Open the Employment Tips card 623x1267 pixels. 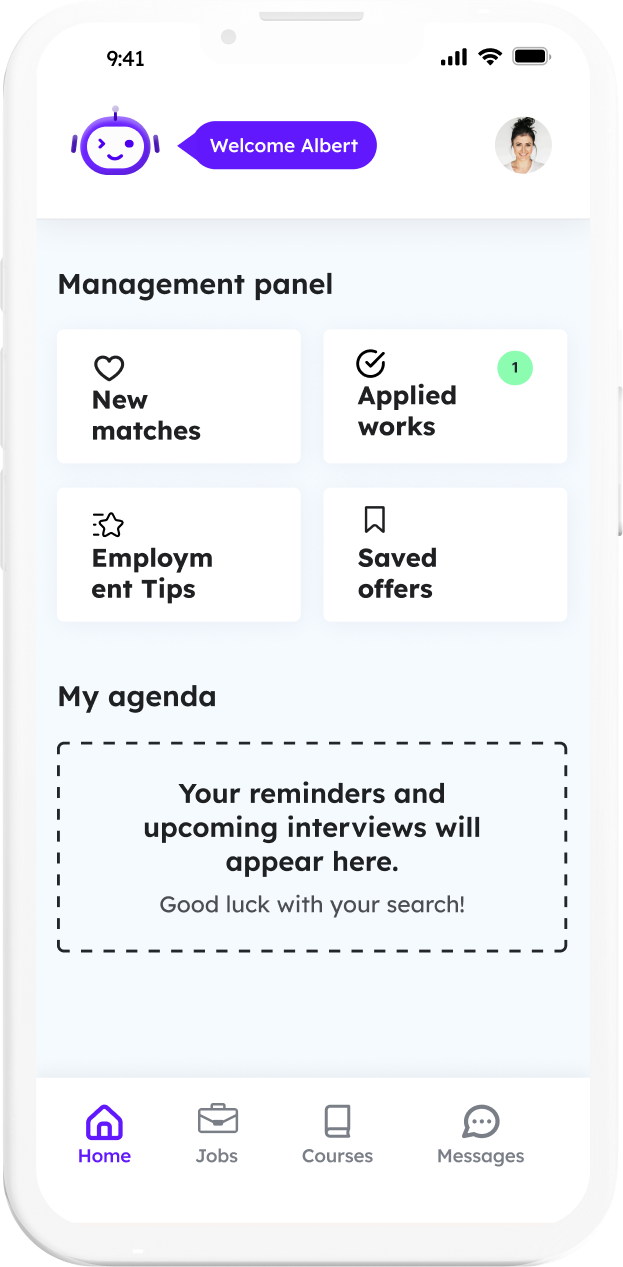[x=178, y=555]
